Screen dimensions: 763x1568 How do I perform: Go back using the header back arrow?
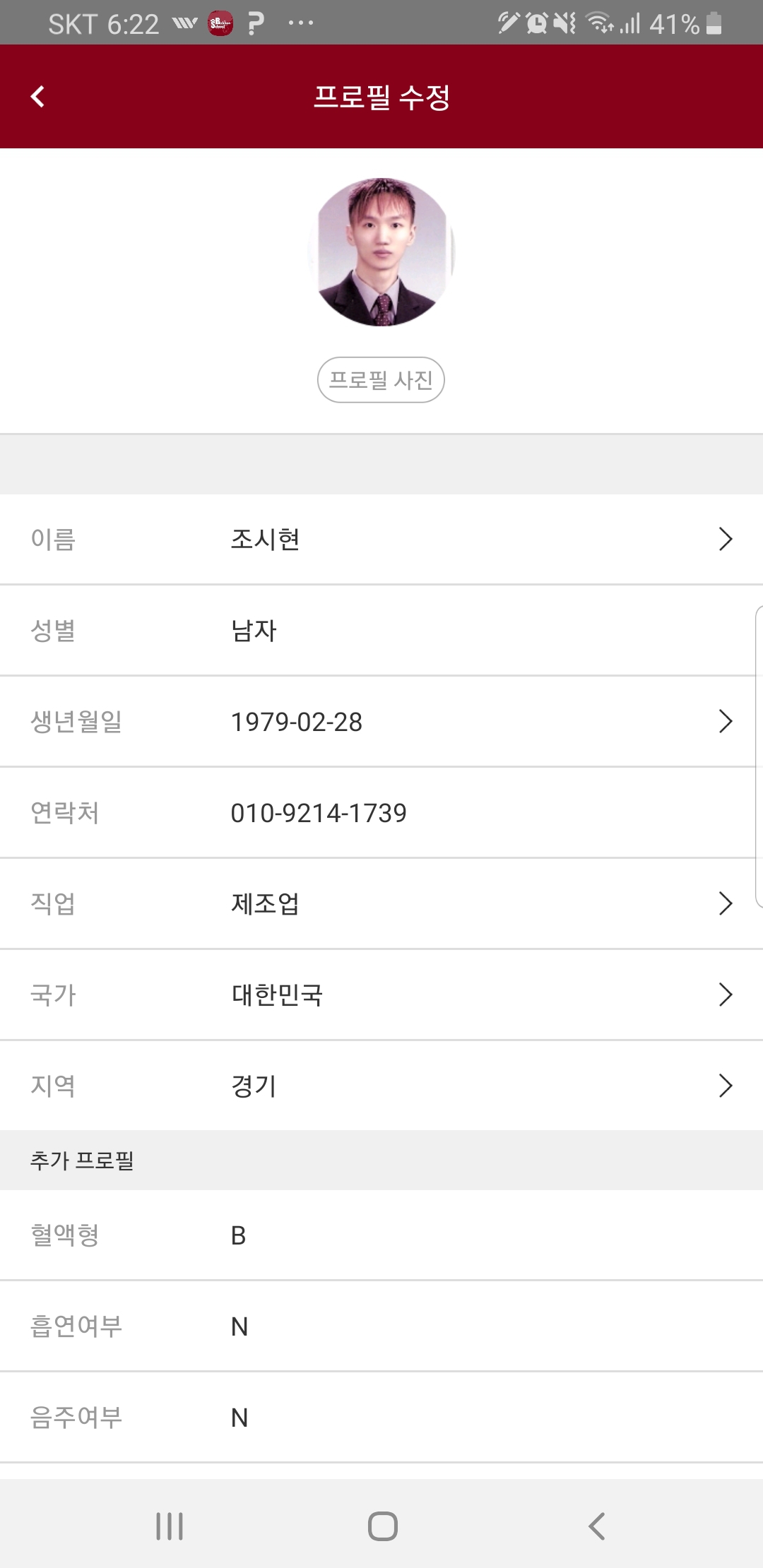point(38,97)
